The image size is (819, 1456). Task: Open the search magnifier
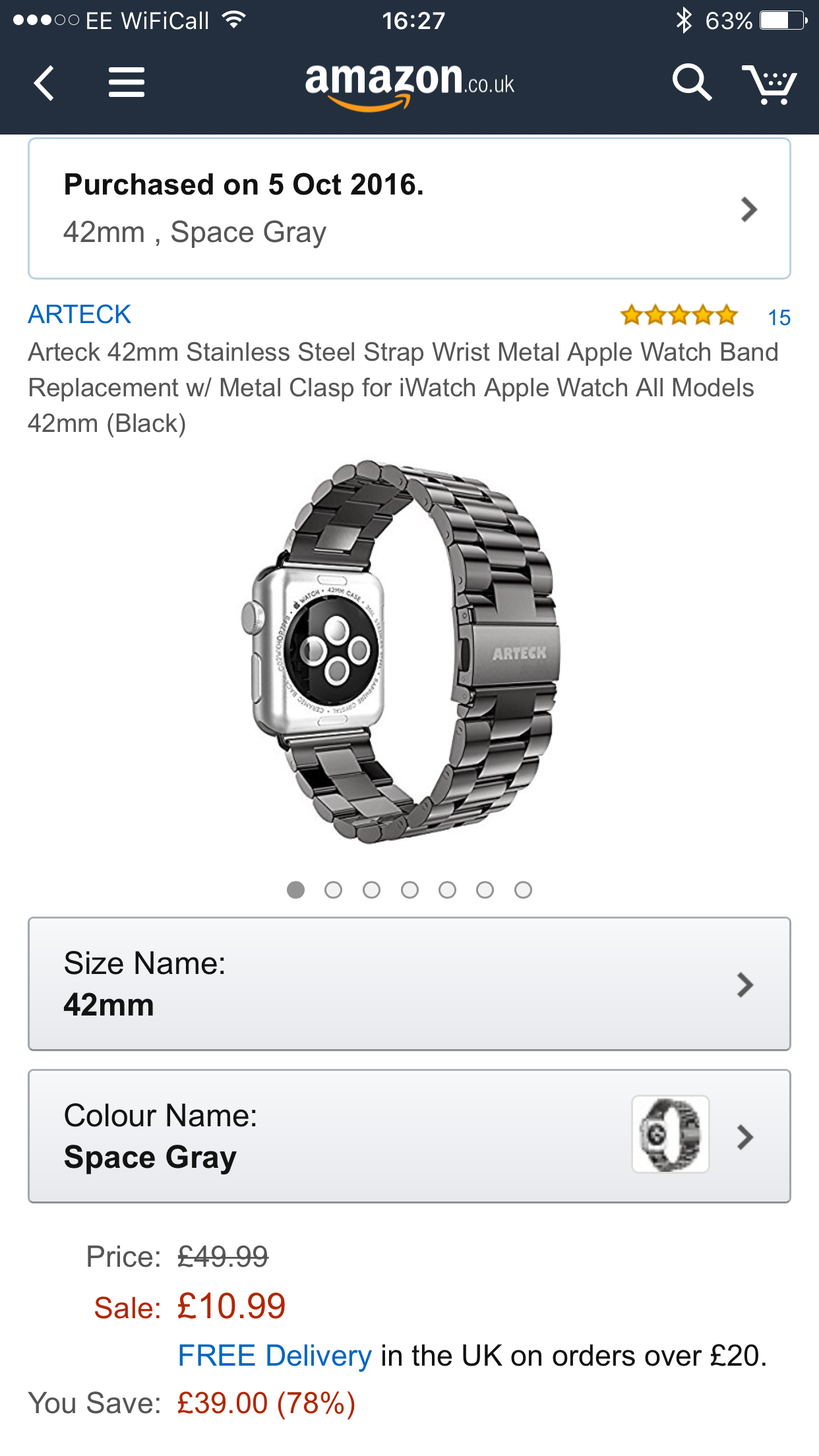click(691, 83)
